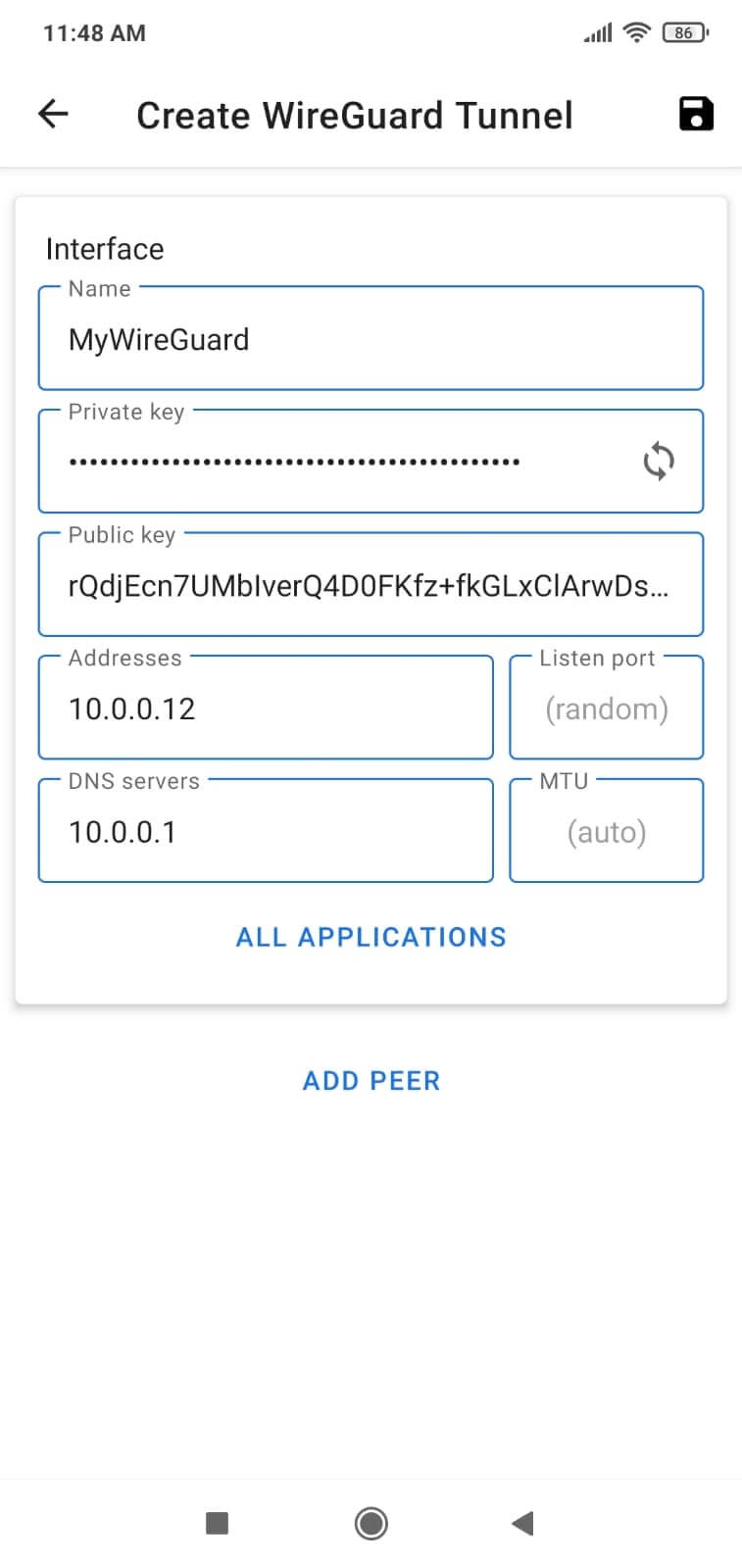Tap the Interface section heading
This screenshot has height=1568, width=742.
click(103, 248)
